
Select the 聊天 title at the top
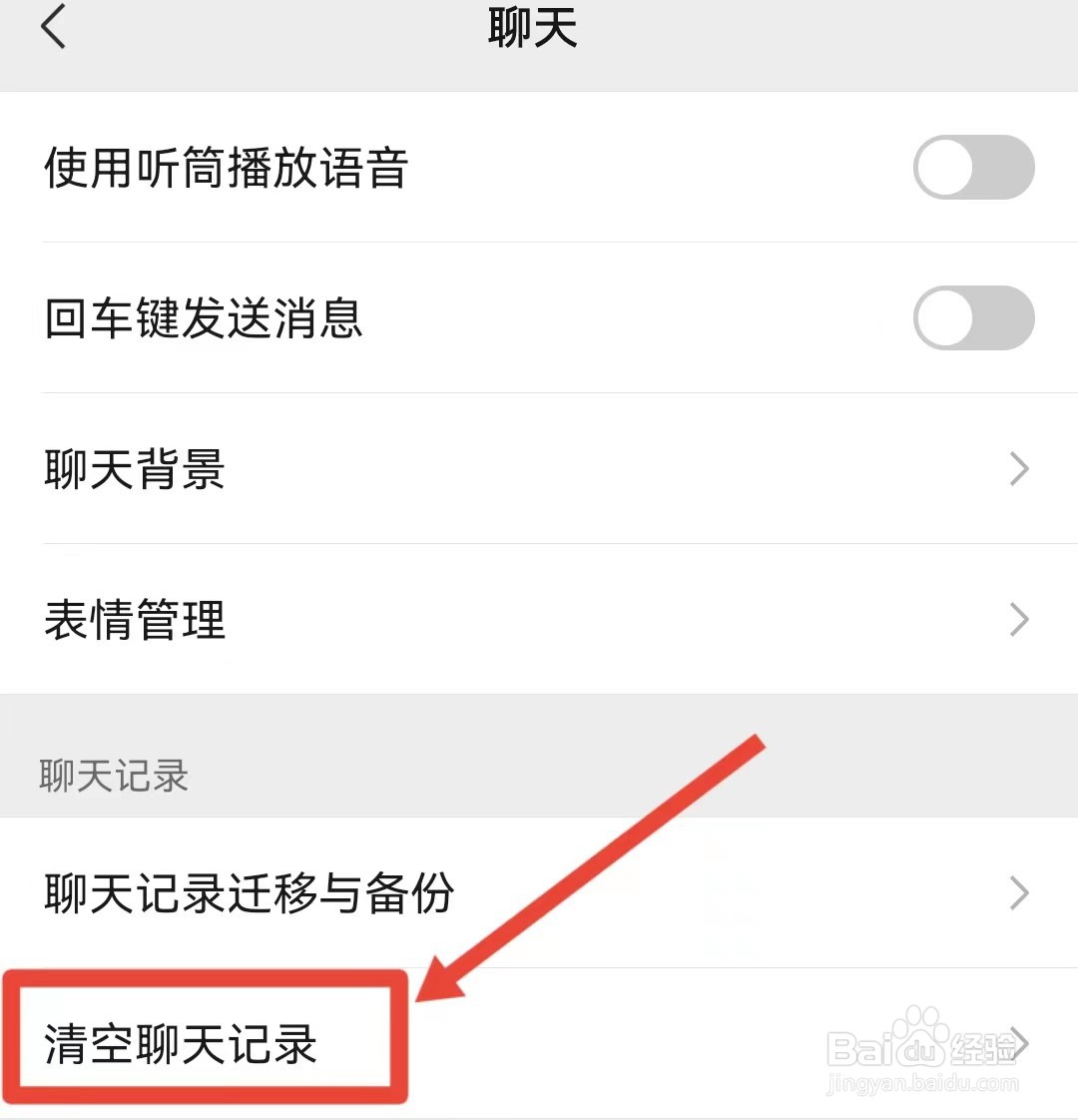pos(532,30)
